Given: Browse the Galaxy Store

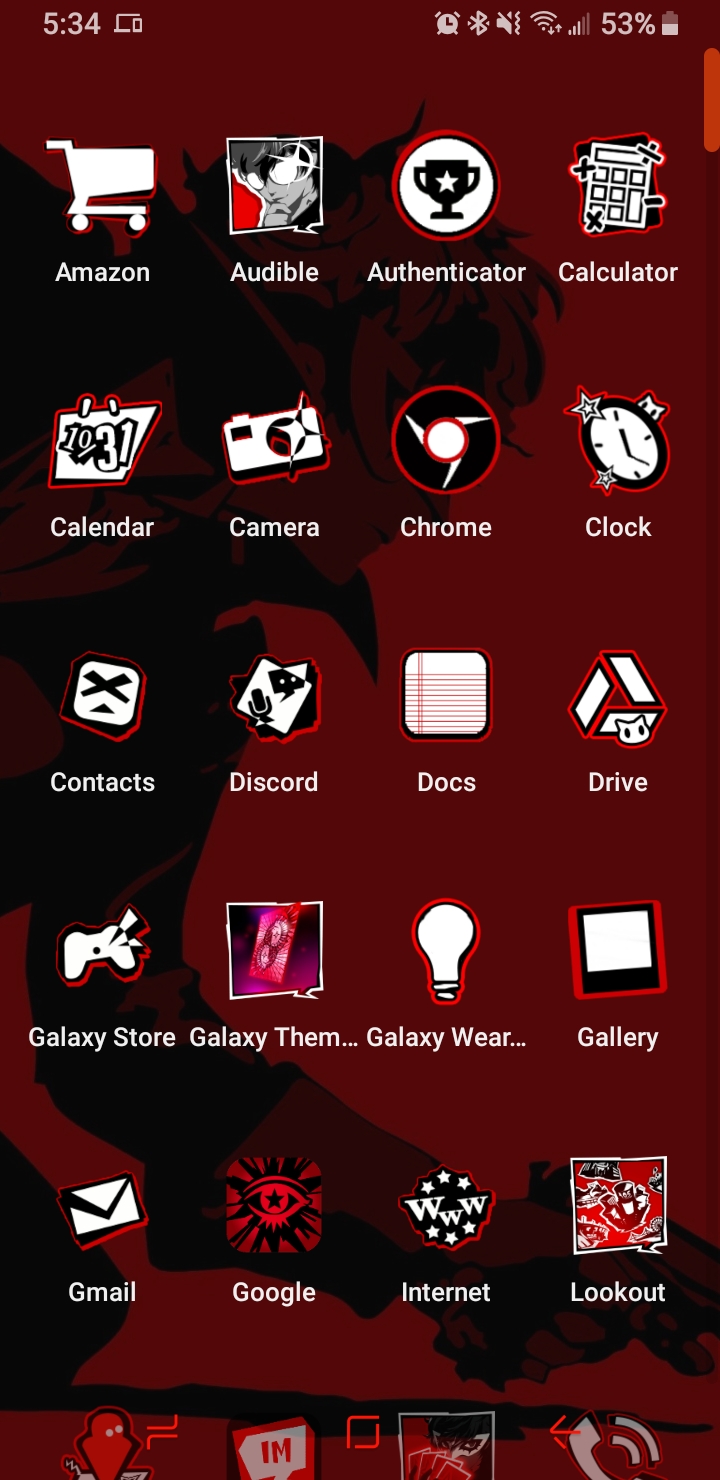Looking at the screenshot, I should 102,950.
